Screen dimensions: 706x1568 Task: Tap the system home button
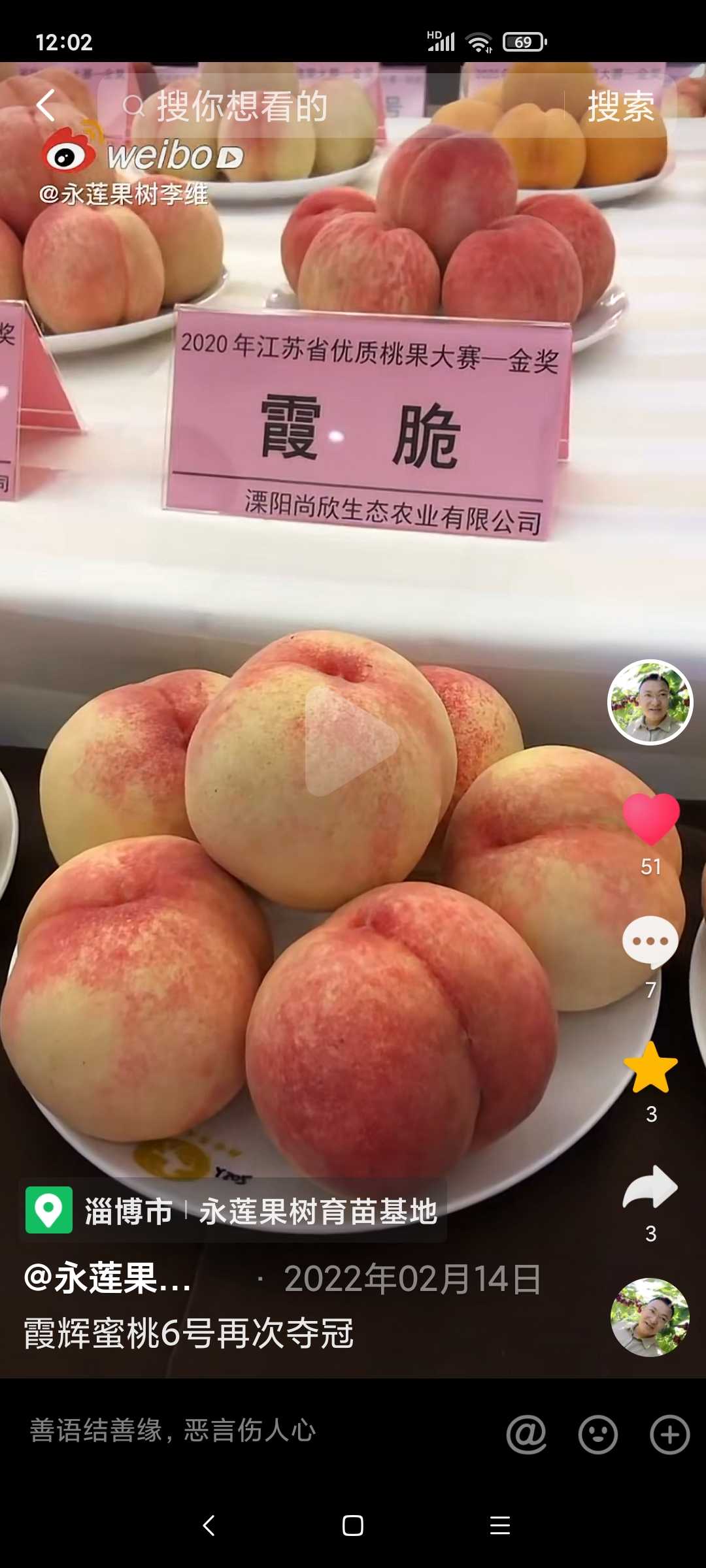(353, 1526)
